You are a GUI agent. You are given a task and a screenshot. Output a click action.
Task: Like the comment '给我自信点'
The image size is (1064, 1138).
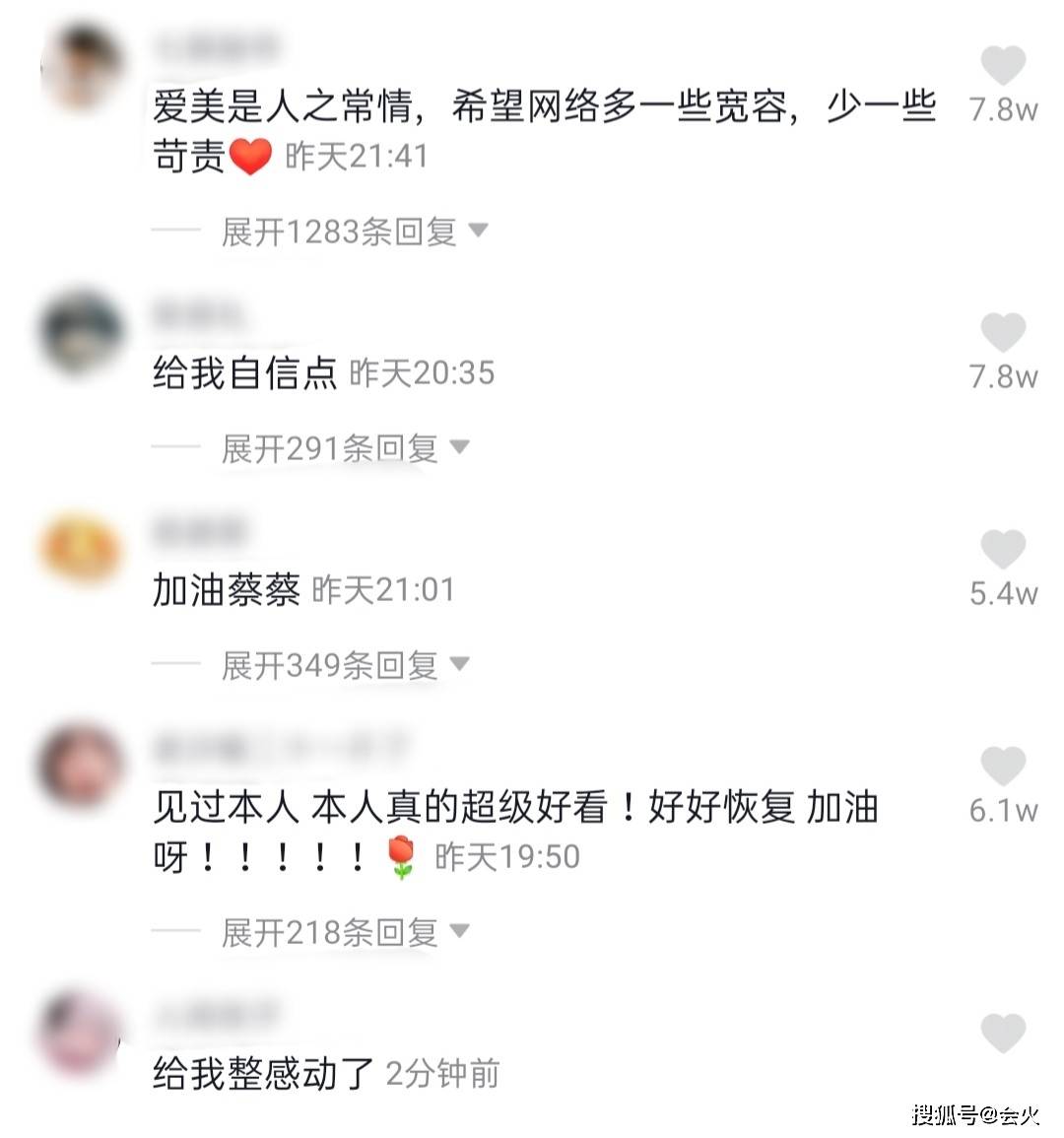[1003, 333]
